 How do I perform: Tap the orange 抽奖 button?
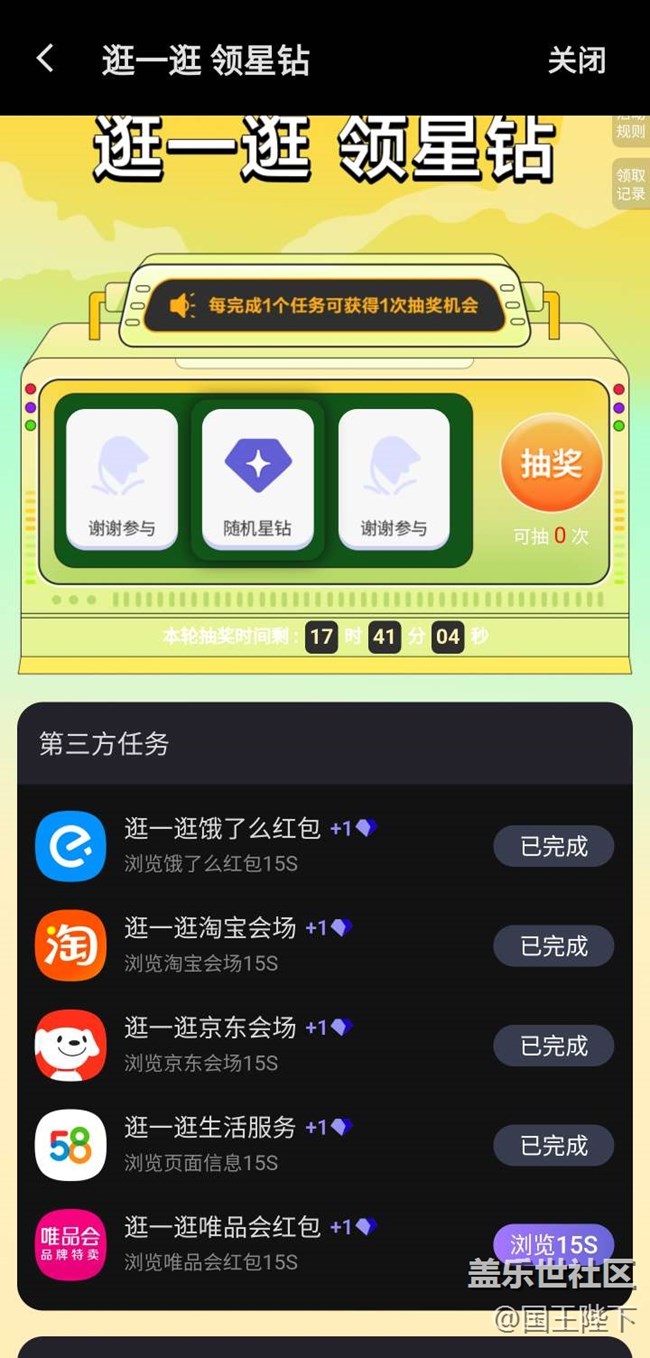point(551,464)
